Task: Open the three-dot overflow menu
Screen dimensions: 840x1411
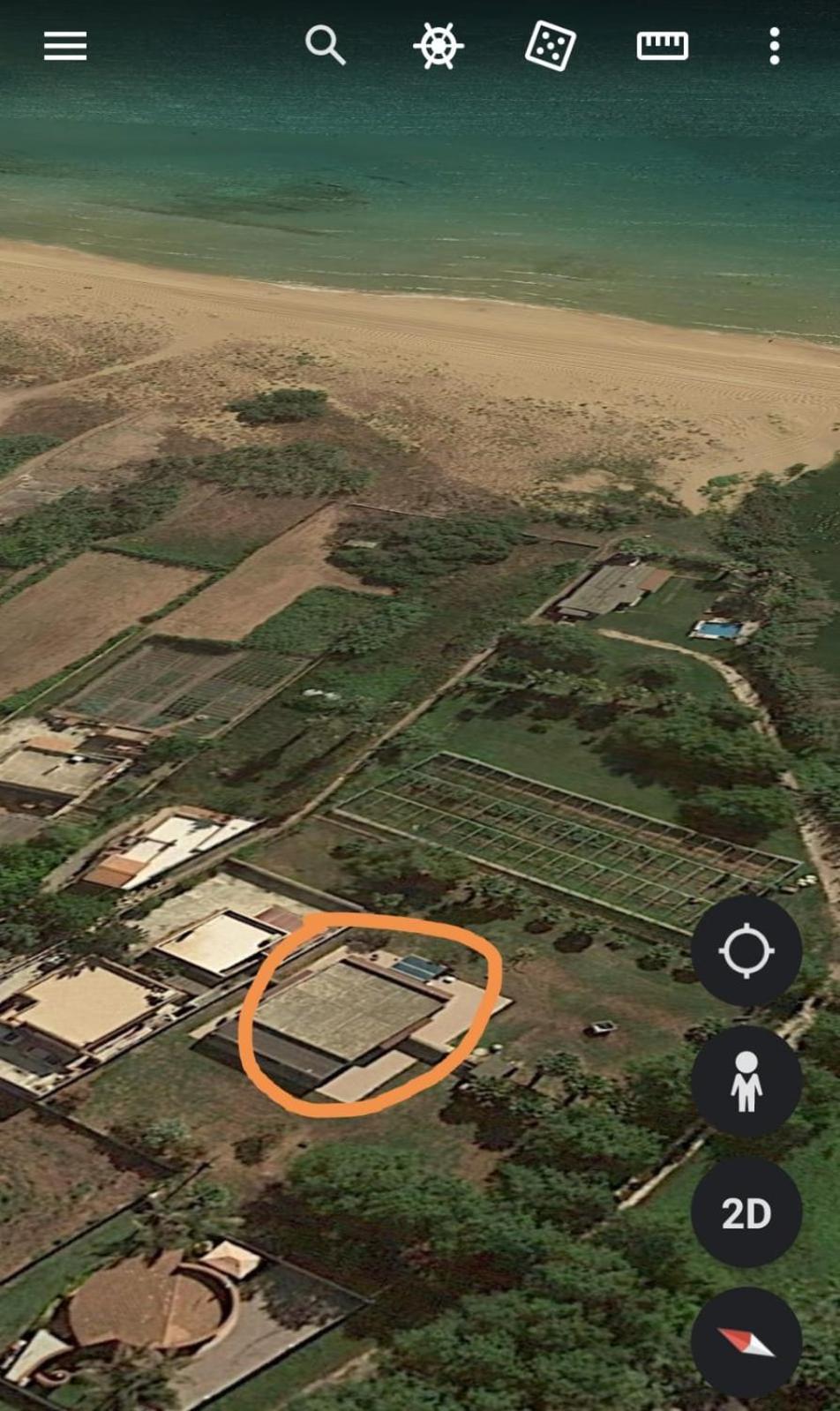Action: 774,46
